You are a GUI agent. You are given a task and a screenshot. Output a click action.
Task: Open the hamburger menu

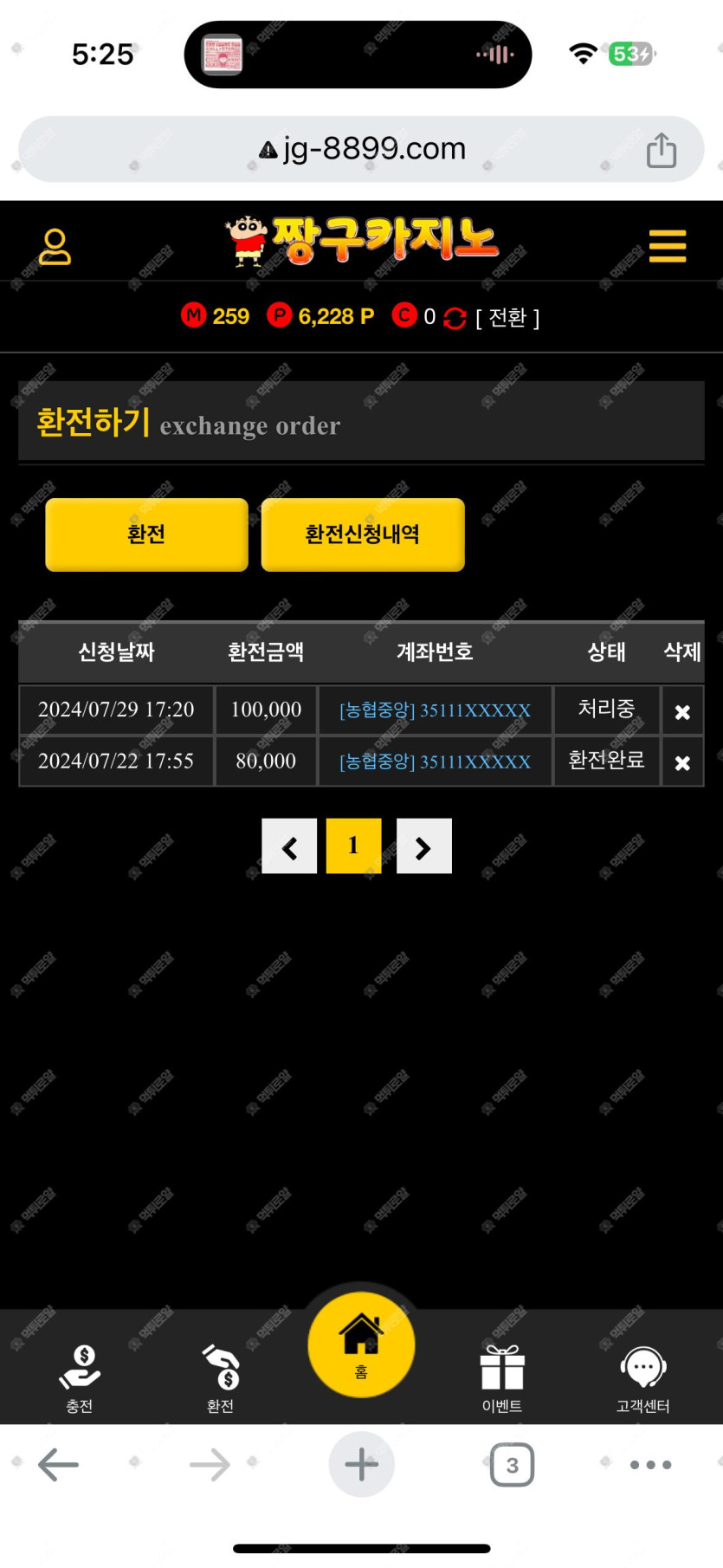pyautogui.click(x=667, y=246)
